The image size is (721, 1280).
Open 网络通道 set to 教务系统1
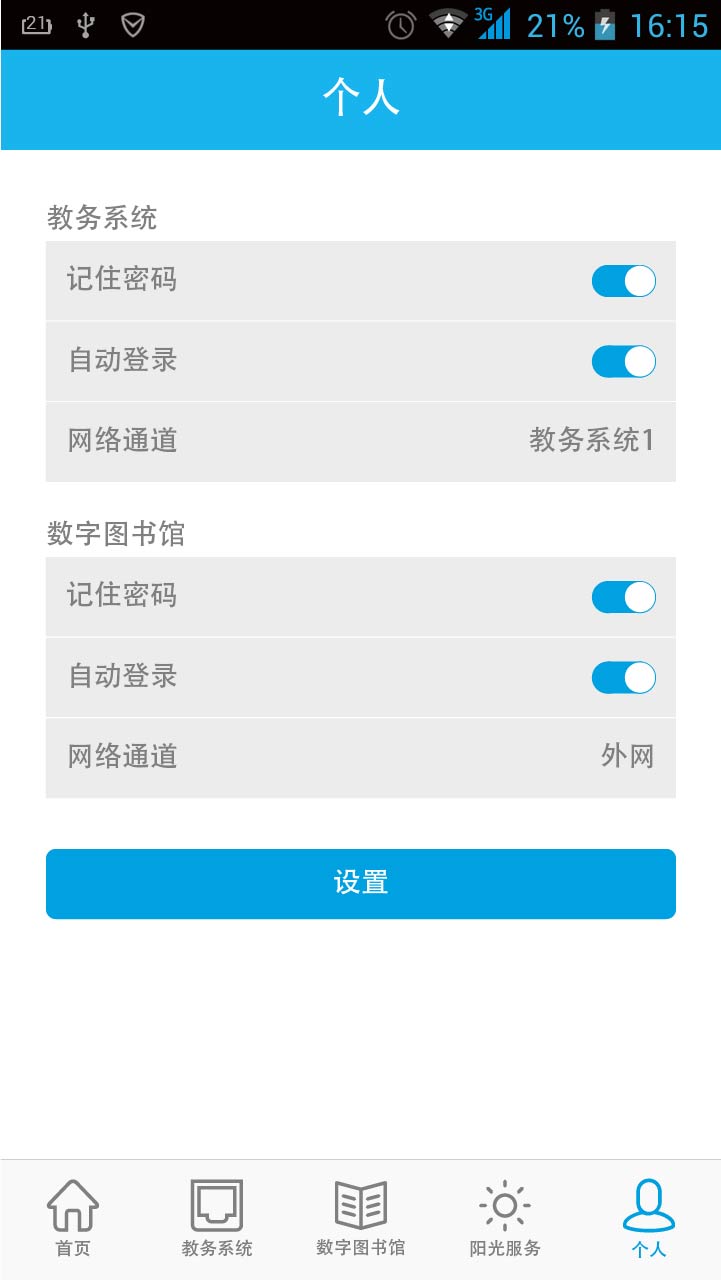[x=360, y=441]
